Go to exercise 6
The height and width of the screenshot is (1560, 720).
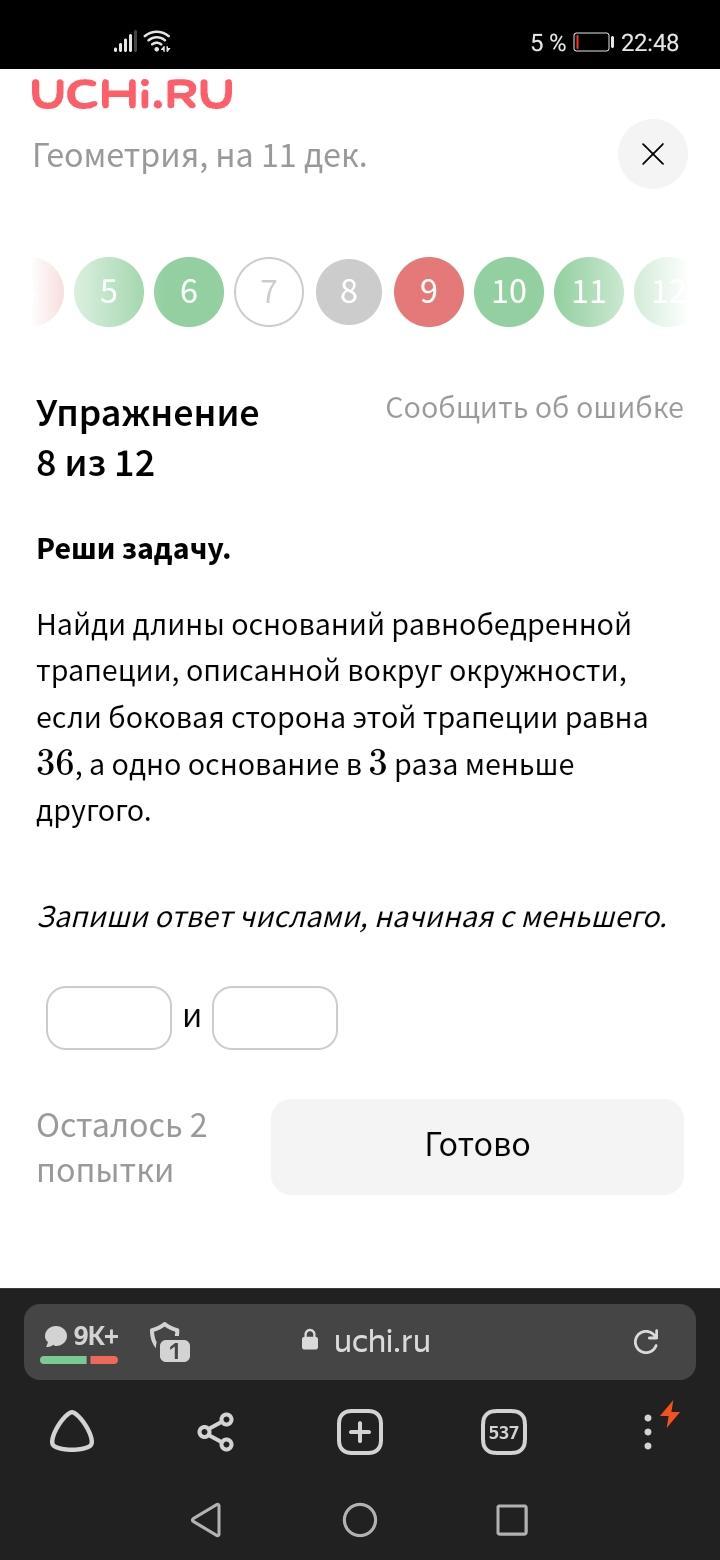coord(189,292)
